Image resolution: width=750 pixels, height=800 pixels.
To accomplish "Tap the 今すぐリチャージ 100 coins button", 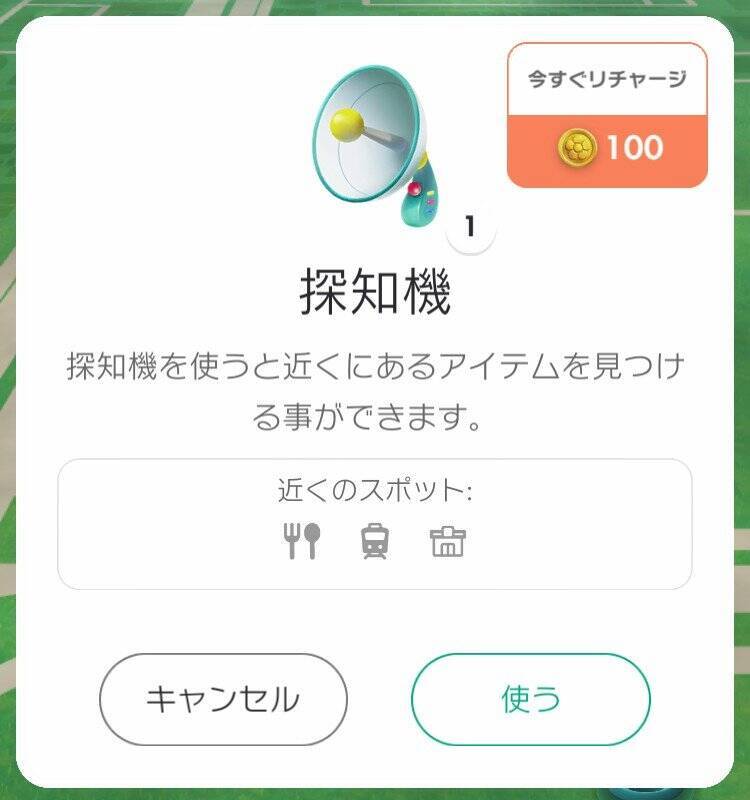I will tap(607, 116).
